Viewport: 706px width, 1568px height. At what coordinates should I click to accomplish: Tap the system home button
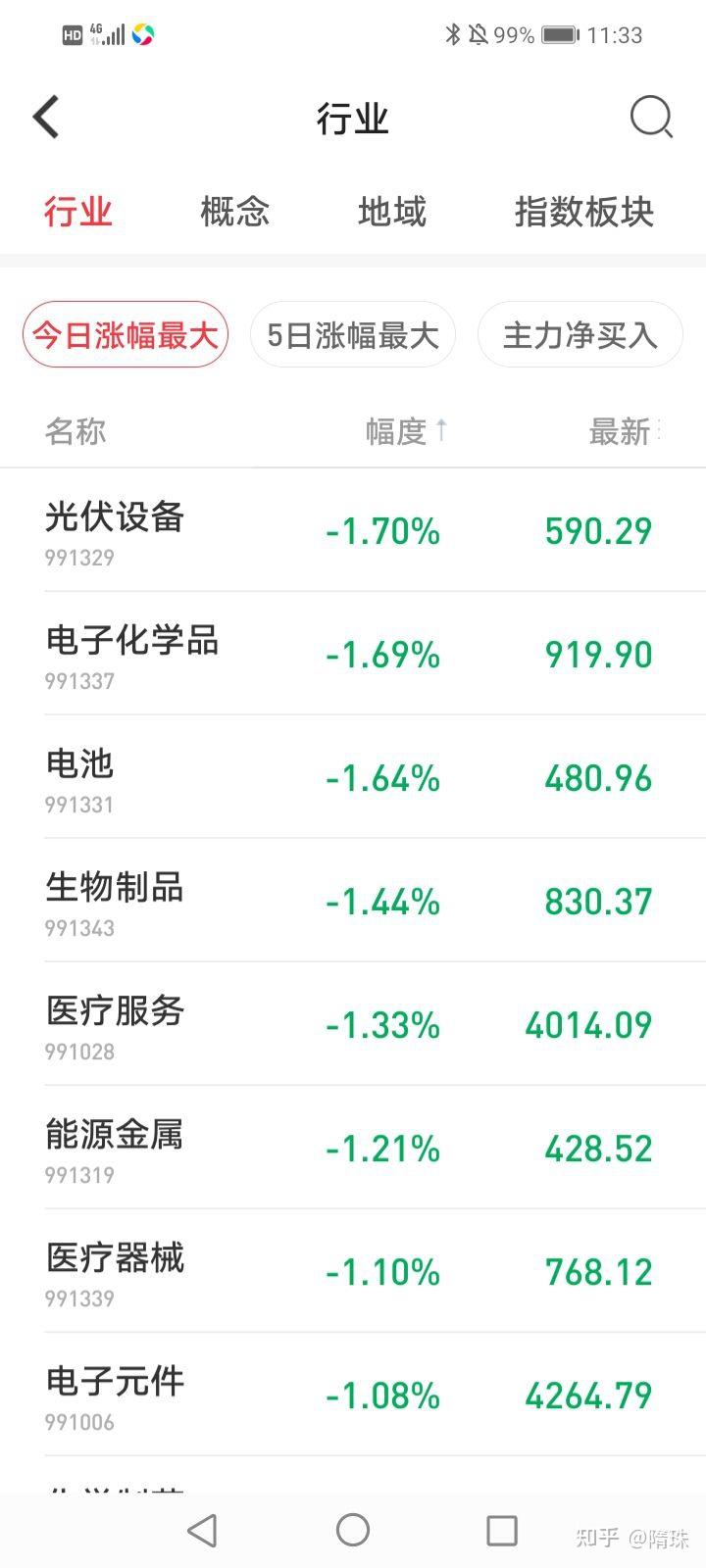[353, 1530]
